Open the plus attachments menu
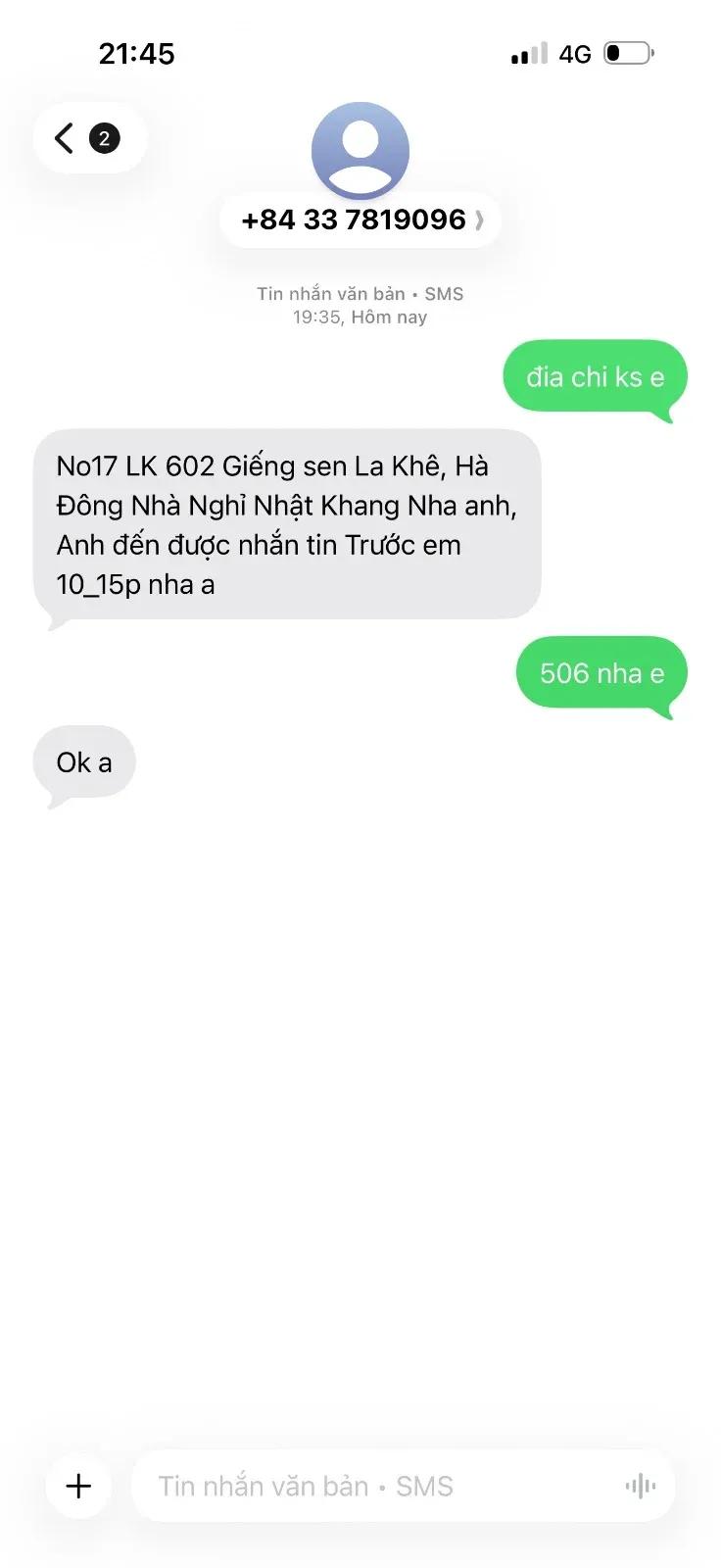Viewport: 721px width, 1568px height. click(x=78, y=1486)
